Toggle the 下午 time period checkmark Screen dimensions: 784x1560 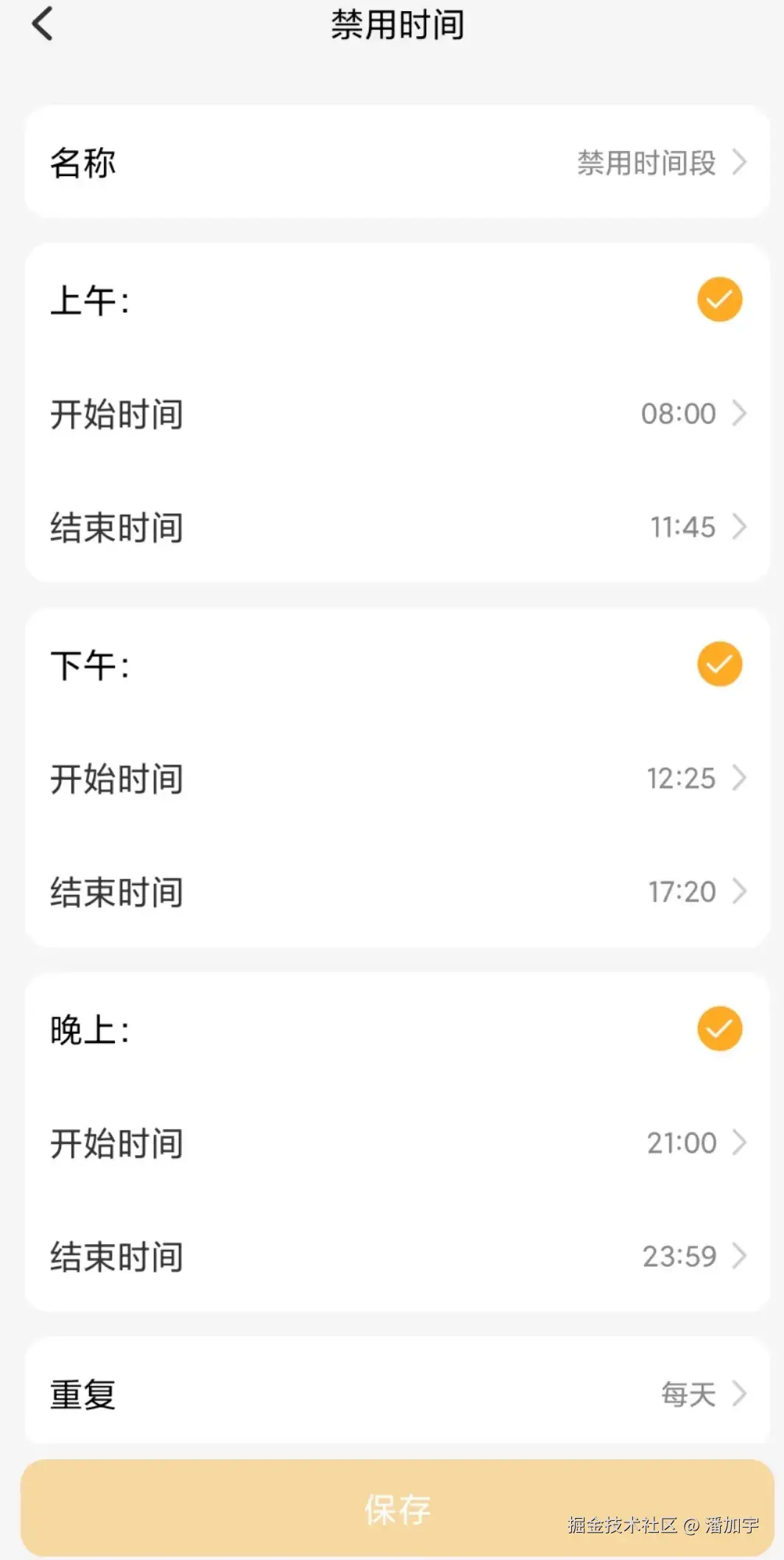pos(718,664)
